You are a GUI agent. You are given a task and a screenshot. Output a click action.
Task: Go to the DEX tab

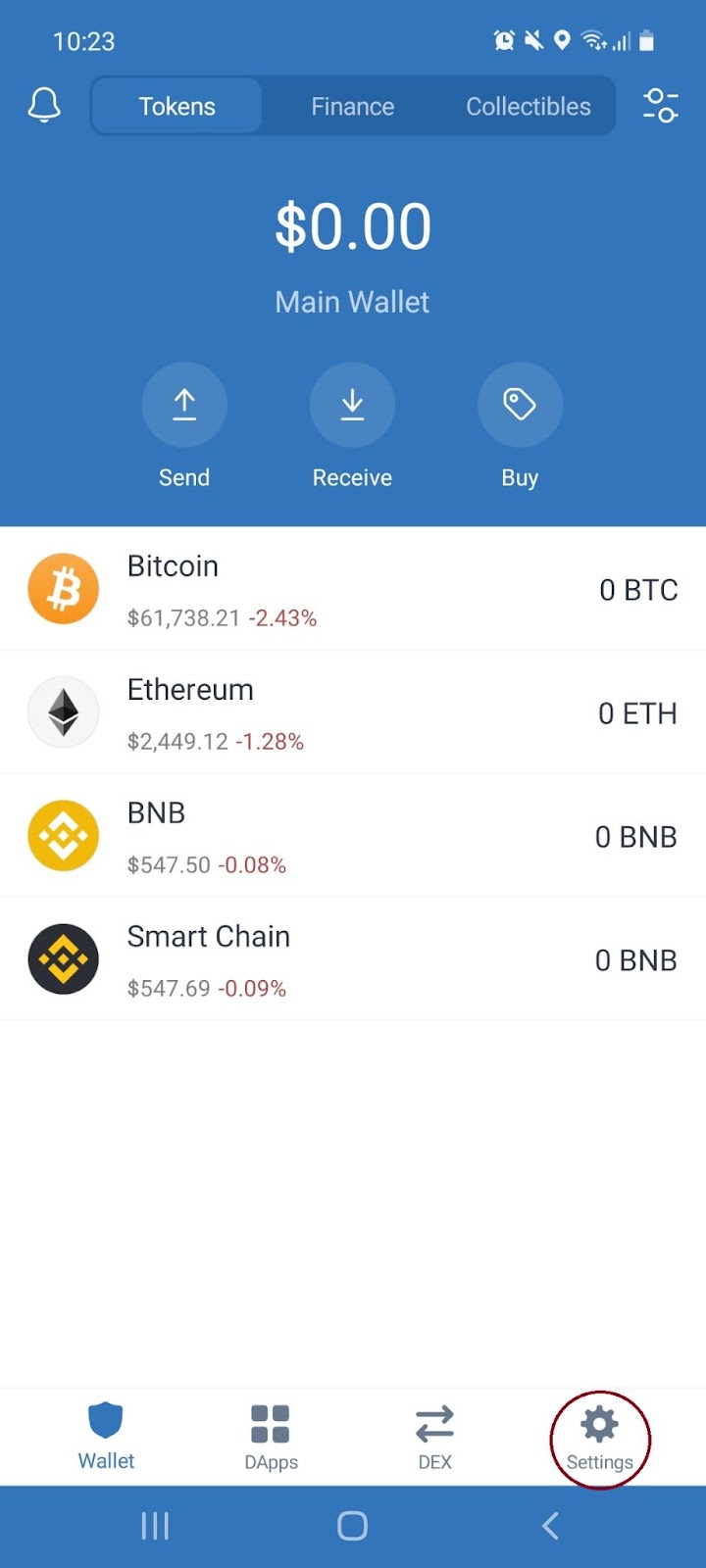[434, 1437]
